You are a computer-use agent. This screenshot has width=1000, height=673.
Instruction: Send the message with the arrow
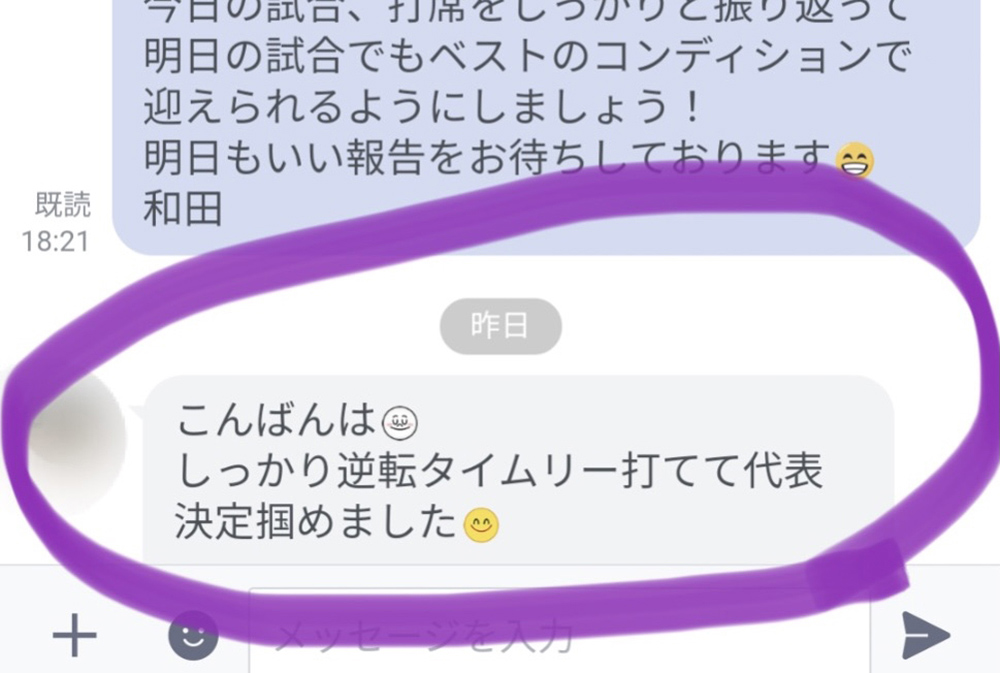point(926,634)
